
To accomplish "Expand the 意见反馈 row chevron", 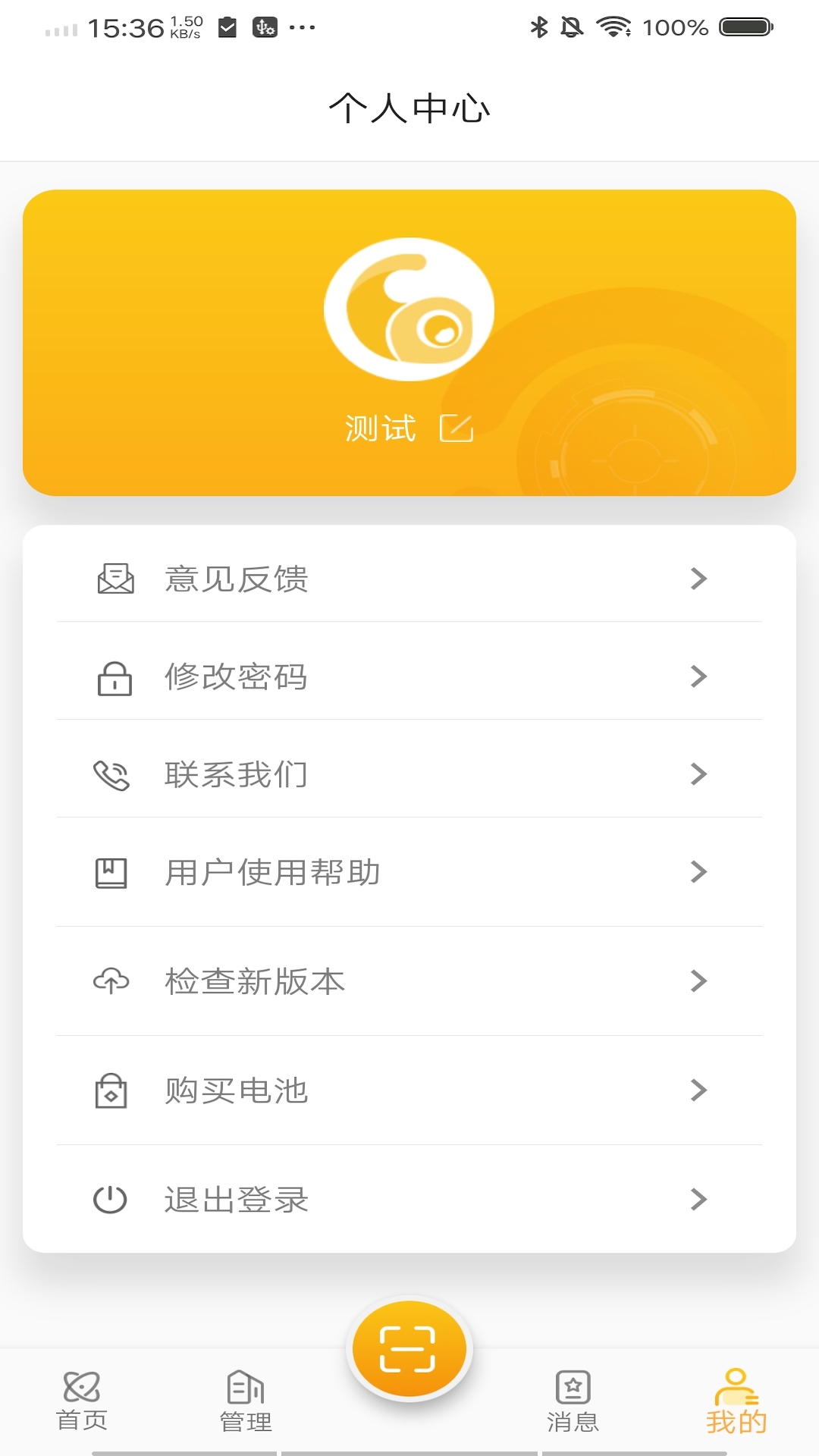I will pyautogui.click(x=698, y=579).
